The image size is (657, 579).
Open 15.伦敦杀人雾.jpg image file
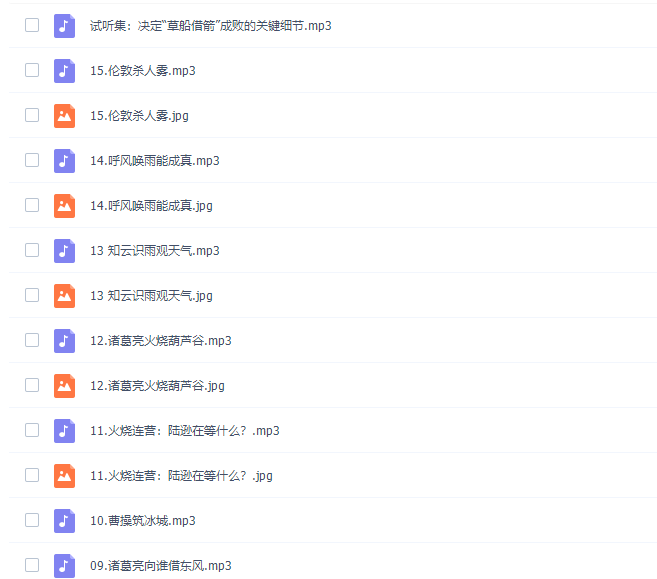[x=139, y=115]
